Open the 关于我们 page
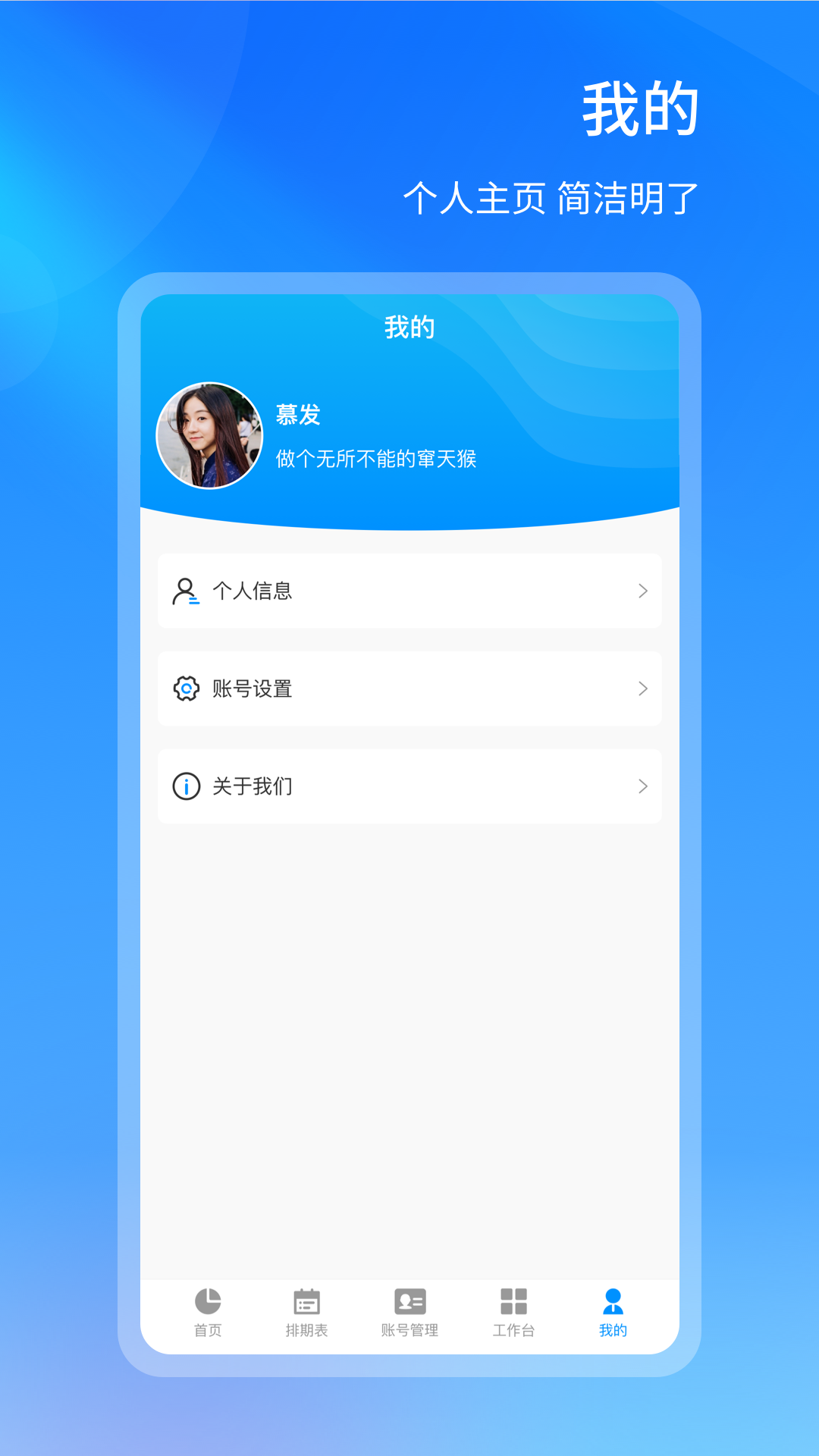The image size is (819, 1456). (409, 786)
